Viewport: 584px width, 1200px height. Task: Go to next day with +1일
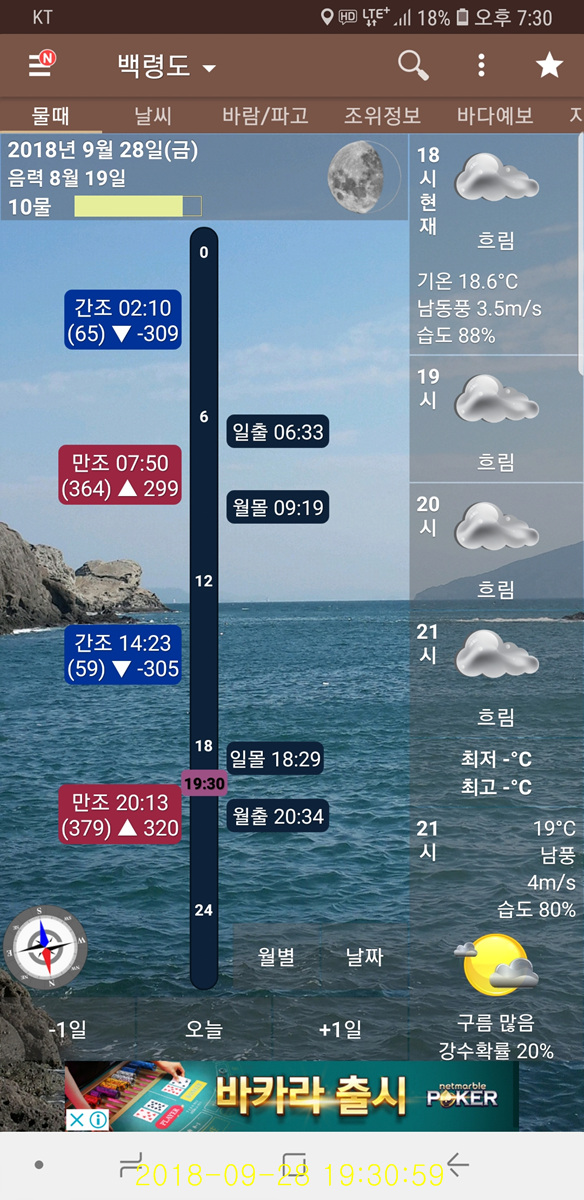340,1029
